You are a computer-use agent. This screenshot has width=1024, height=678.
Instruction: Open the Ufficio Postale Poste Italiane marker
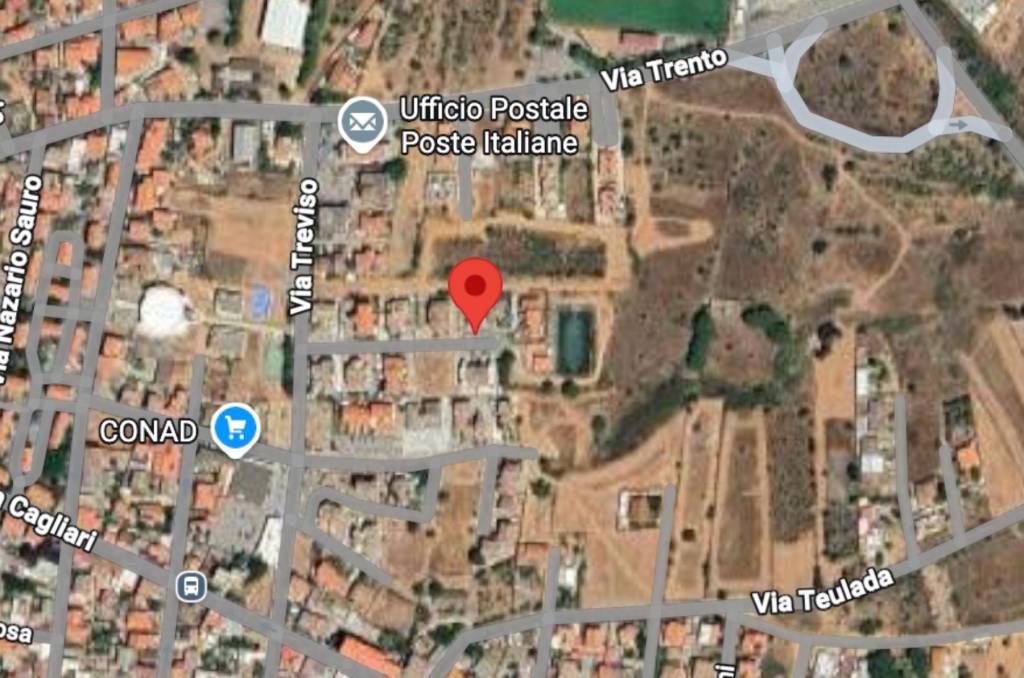pyautogui.click(x=362, y=123)
